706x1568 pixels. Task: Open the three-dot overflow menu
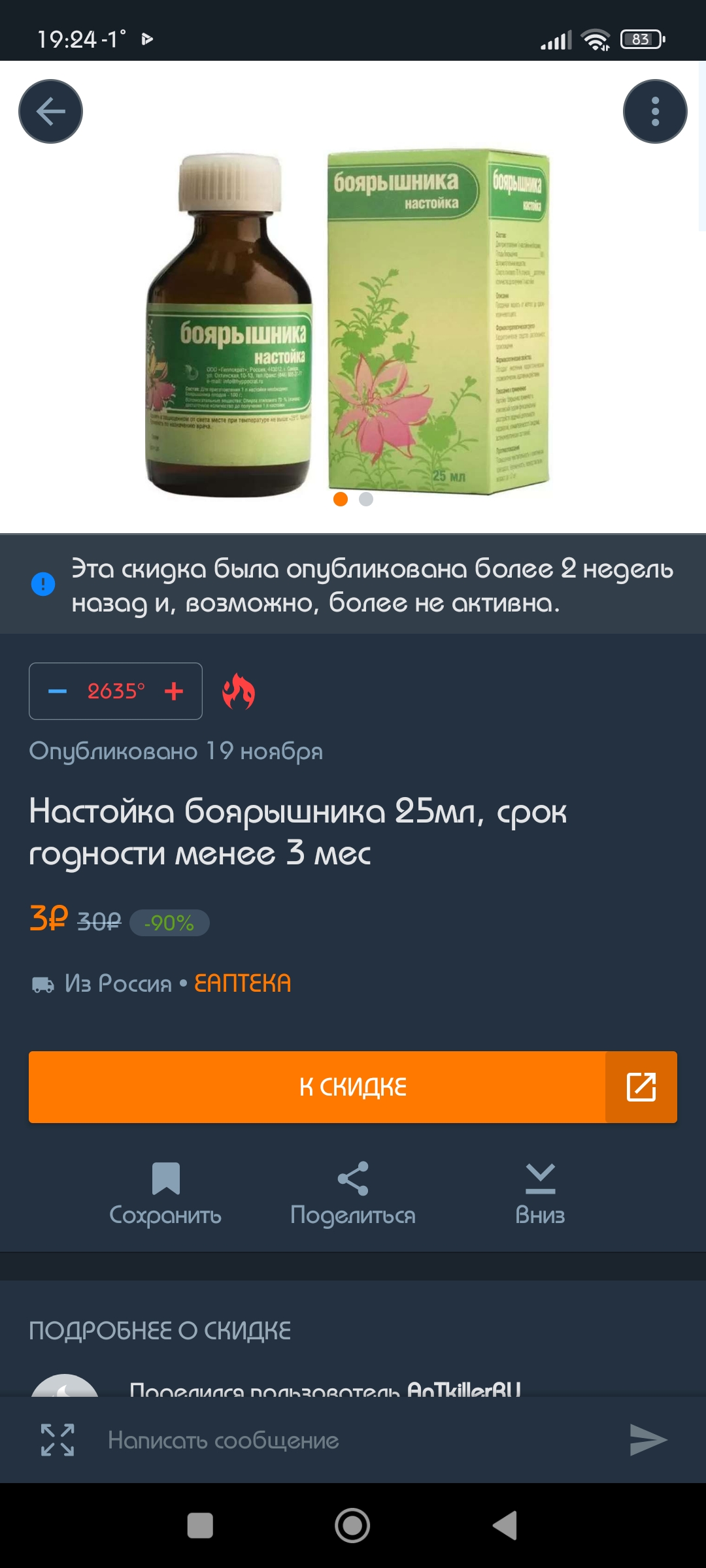(655, 112)
